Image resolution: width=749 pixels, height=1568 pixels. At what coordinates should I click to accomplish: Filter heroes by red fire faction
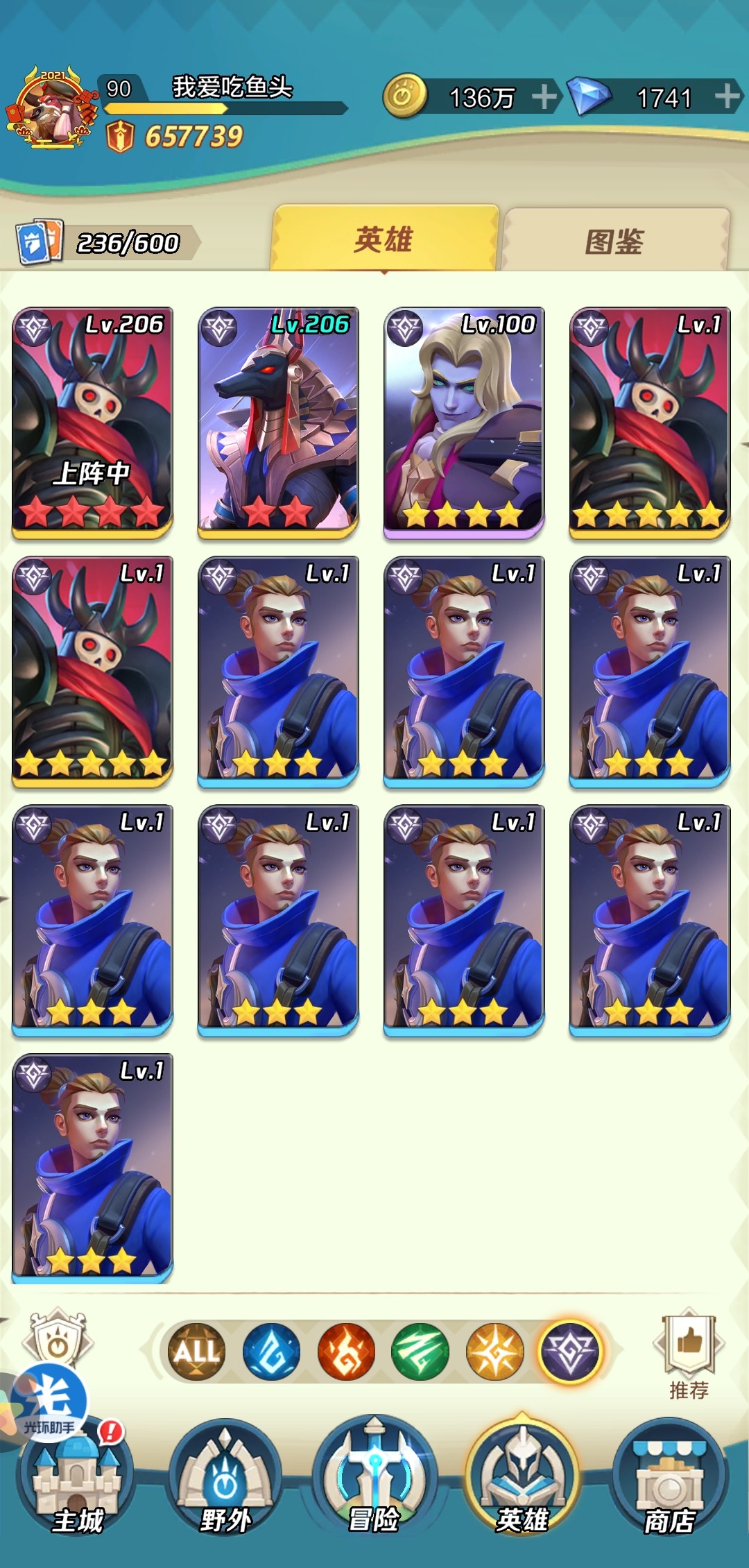[x=346, y=1352]
